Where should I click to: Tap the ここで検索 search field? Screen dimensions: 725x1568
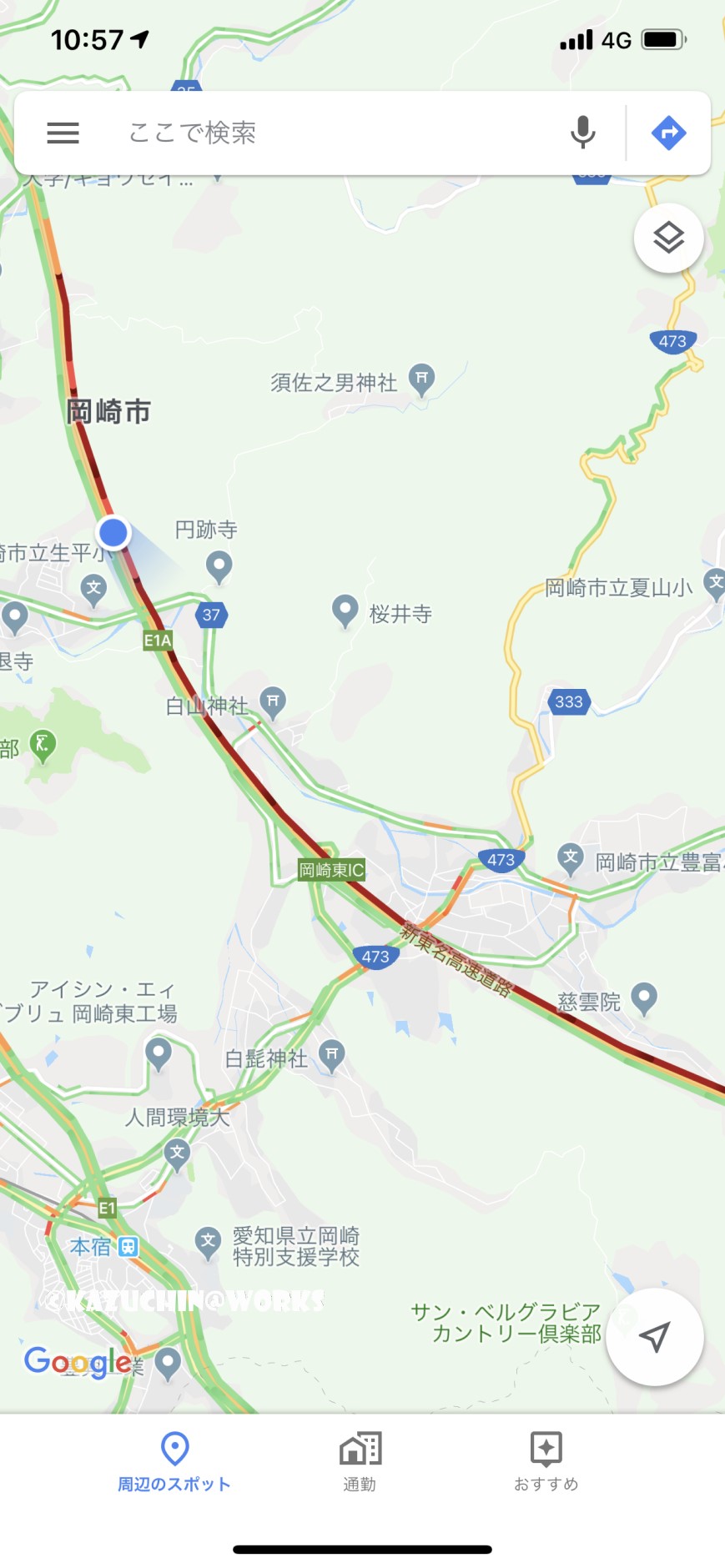[334, 133]
